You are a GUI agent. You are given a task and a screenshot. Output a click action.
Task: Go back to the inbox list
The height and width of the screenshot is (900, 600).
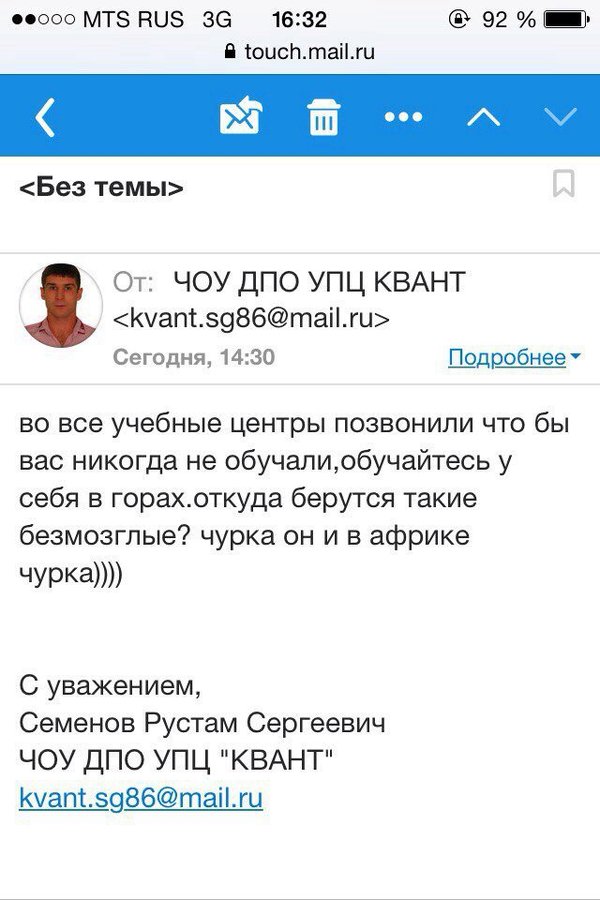point(45,118)
